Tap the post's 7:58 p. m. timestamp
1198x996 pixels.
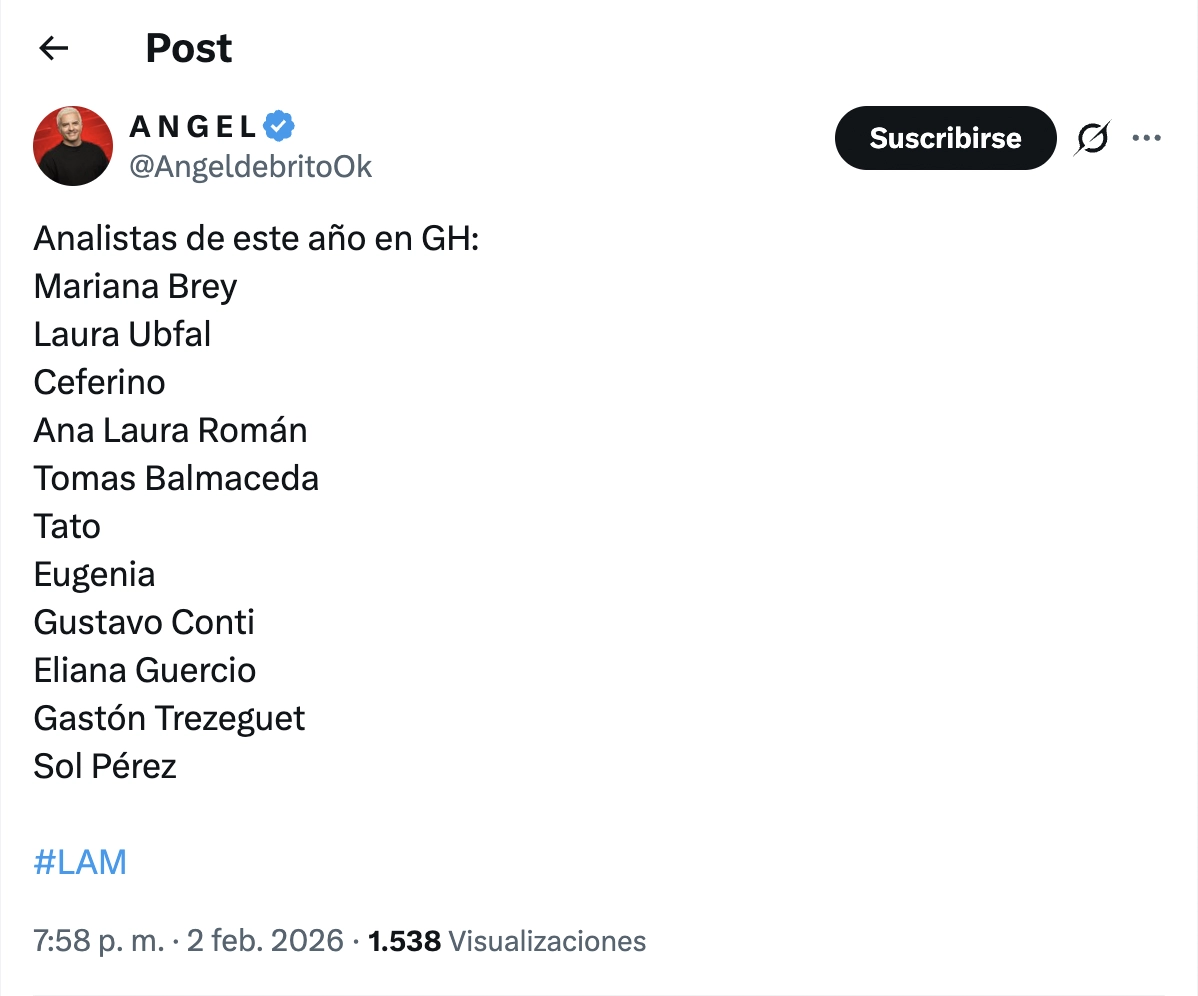pos(98,941)
